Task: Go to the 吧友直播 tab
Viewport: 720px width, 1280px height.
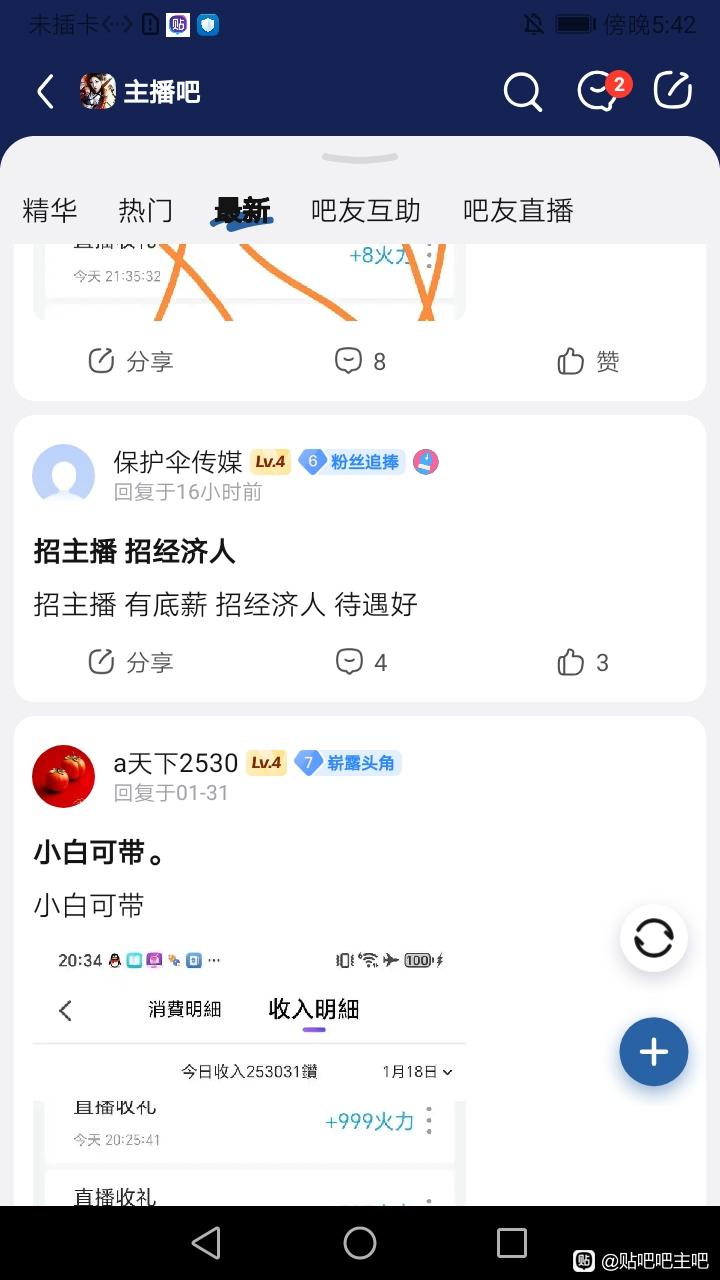Action: tap(518, 211)
